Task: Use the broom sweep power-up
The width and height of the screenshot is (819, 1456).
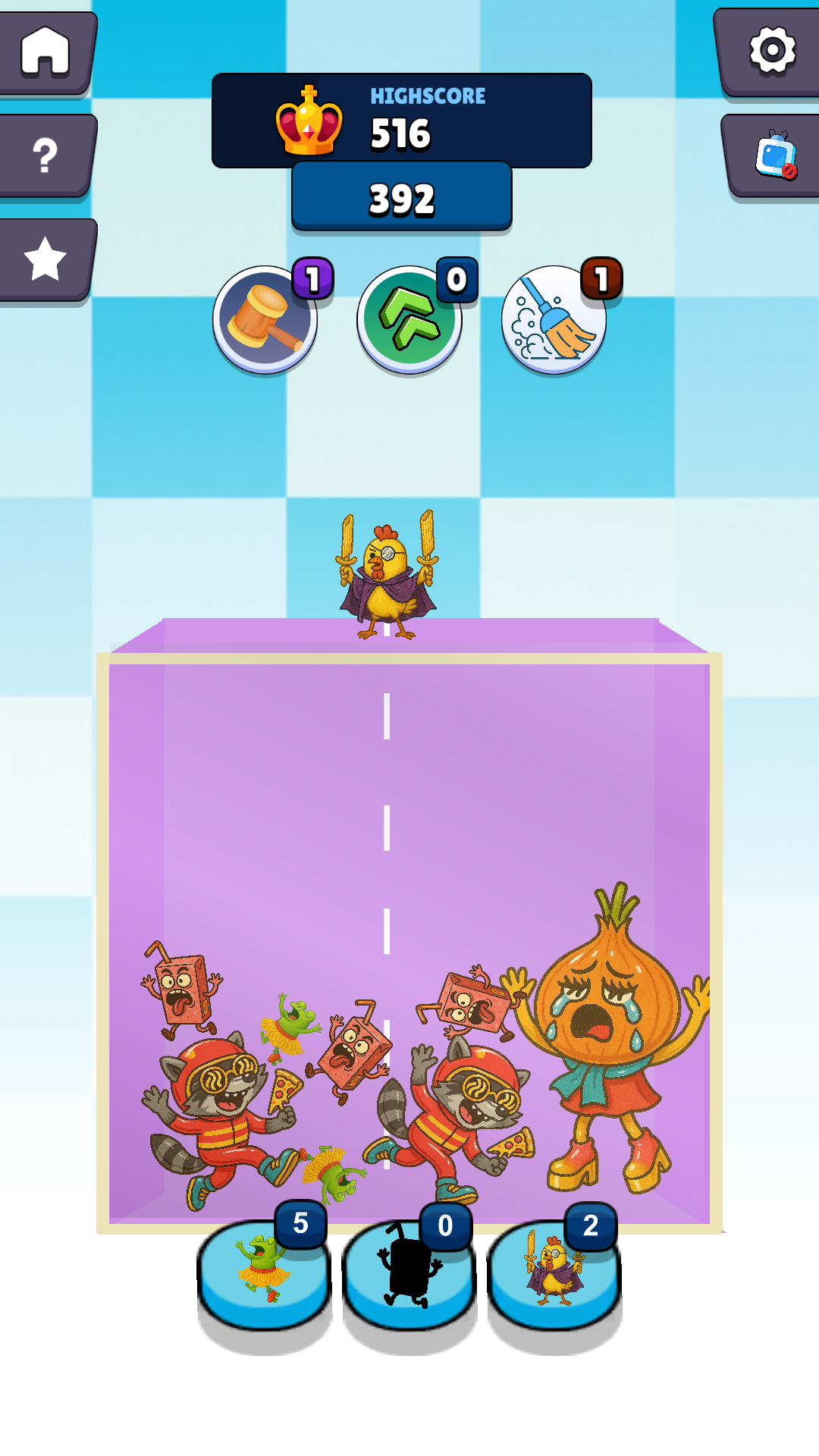Action: point(553,320)
